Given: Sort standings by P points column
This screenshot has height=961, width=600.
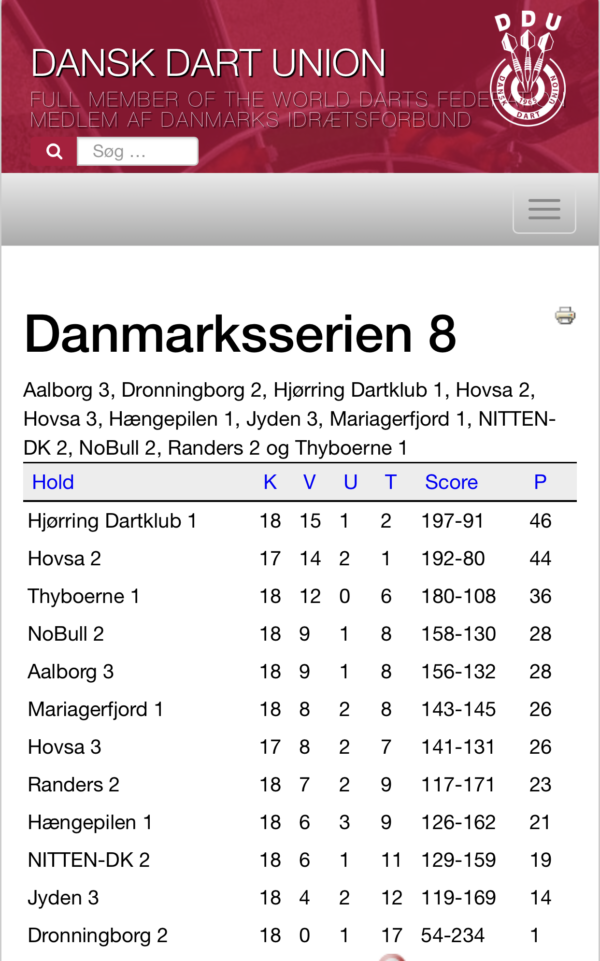Looking at the screenshot, I should point(540,482).
